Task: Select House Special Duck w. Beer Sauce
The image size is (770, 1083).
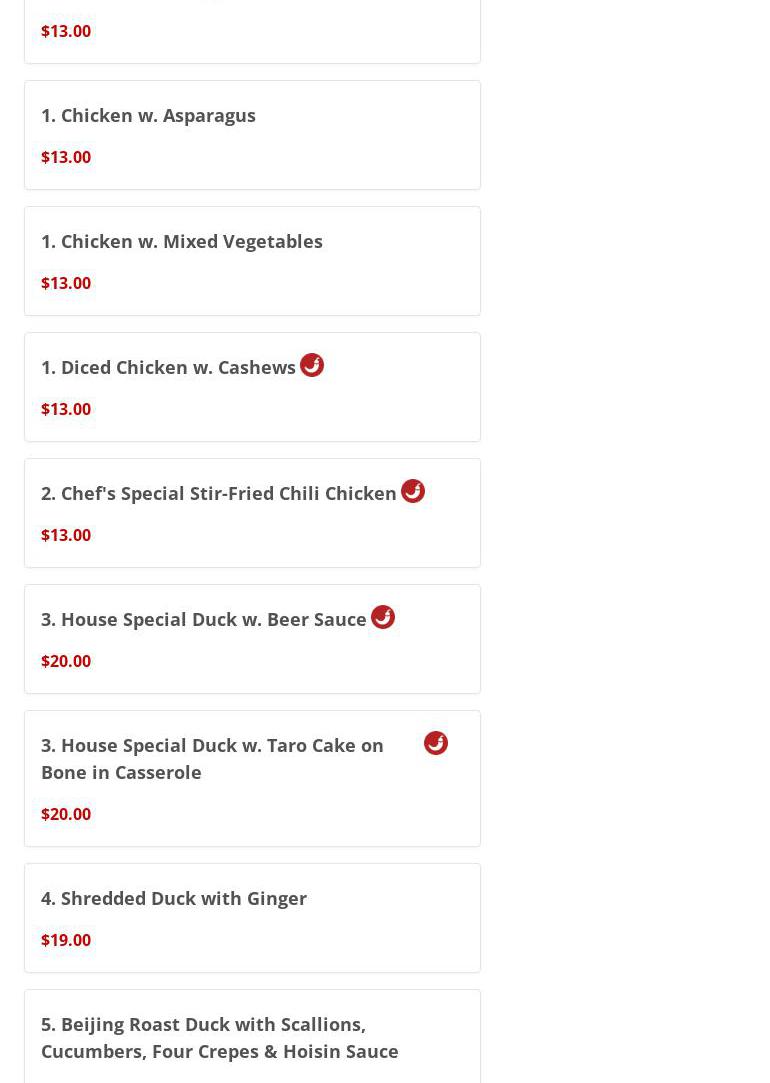Action: (x=203, y=620)
